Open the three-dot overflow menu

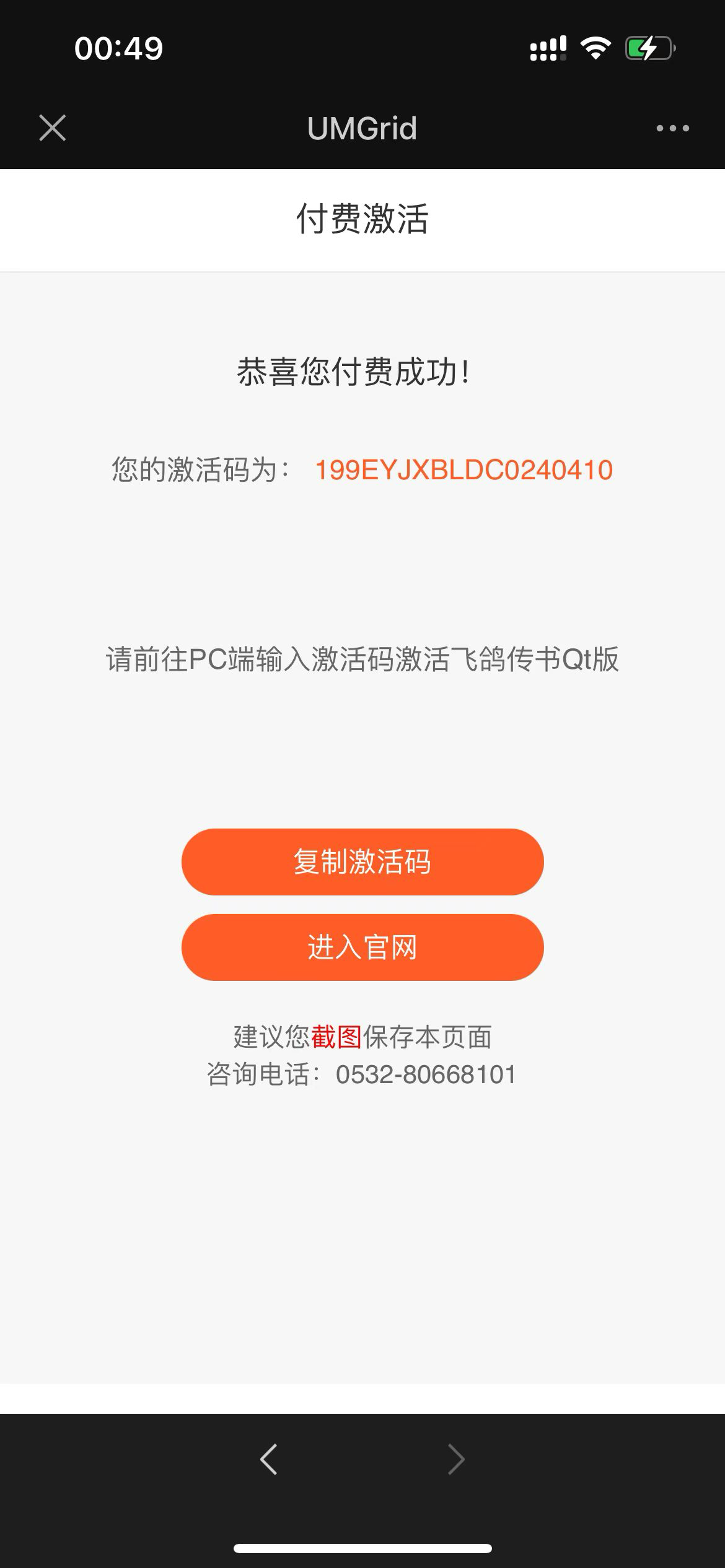(x=672, y=128)
